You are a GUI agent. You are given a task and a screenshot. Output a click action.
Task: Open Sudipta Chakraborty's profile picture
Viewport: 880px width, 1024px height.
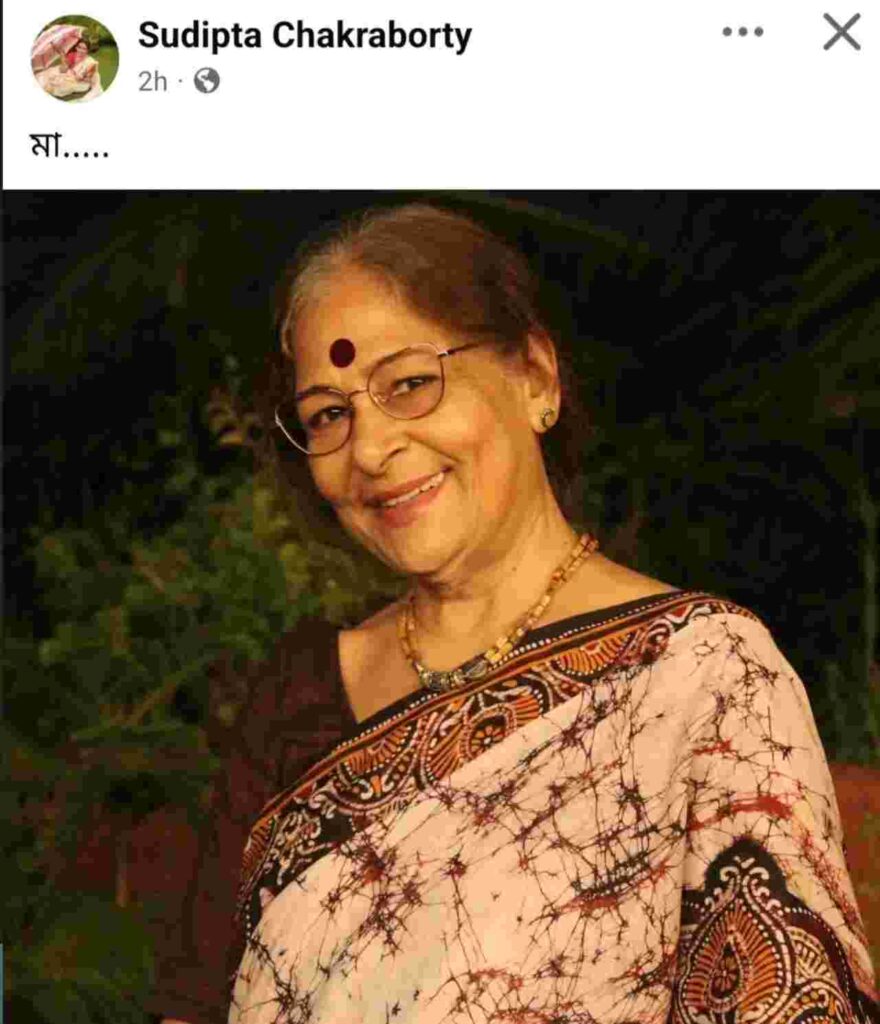pyautogui.click(x=74, y=58)
